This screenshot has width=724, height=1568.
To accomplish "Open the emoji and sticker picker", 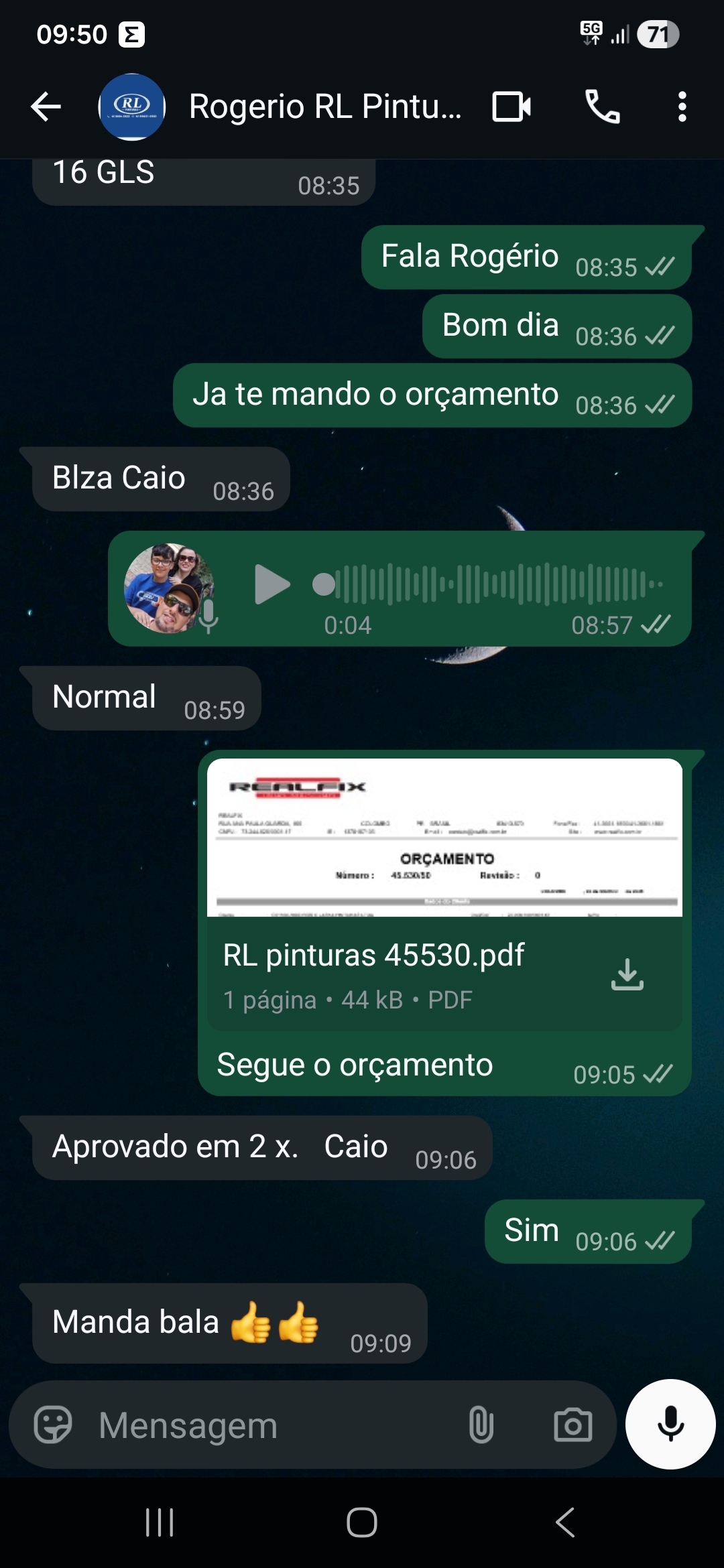I will tap(53, 1425).
